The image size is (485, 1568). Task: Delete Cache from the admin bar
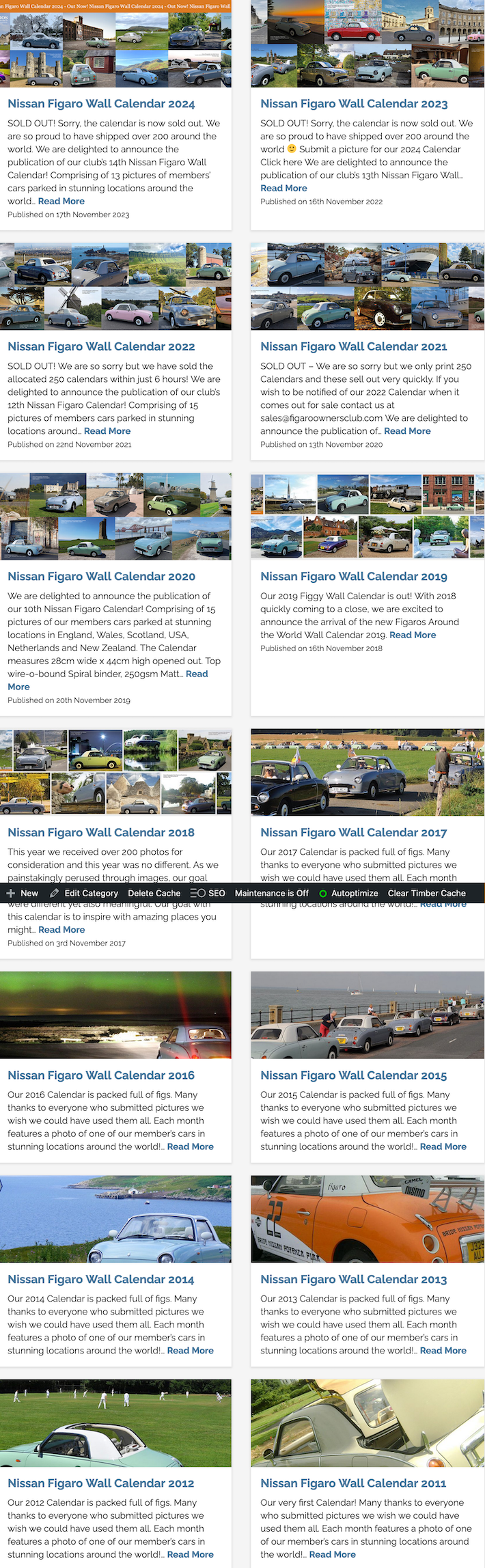(154, 893)
